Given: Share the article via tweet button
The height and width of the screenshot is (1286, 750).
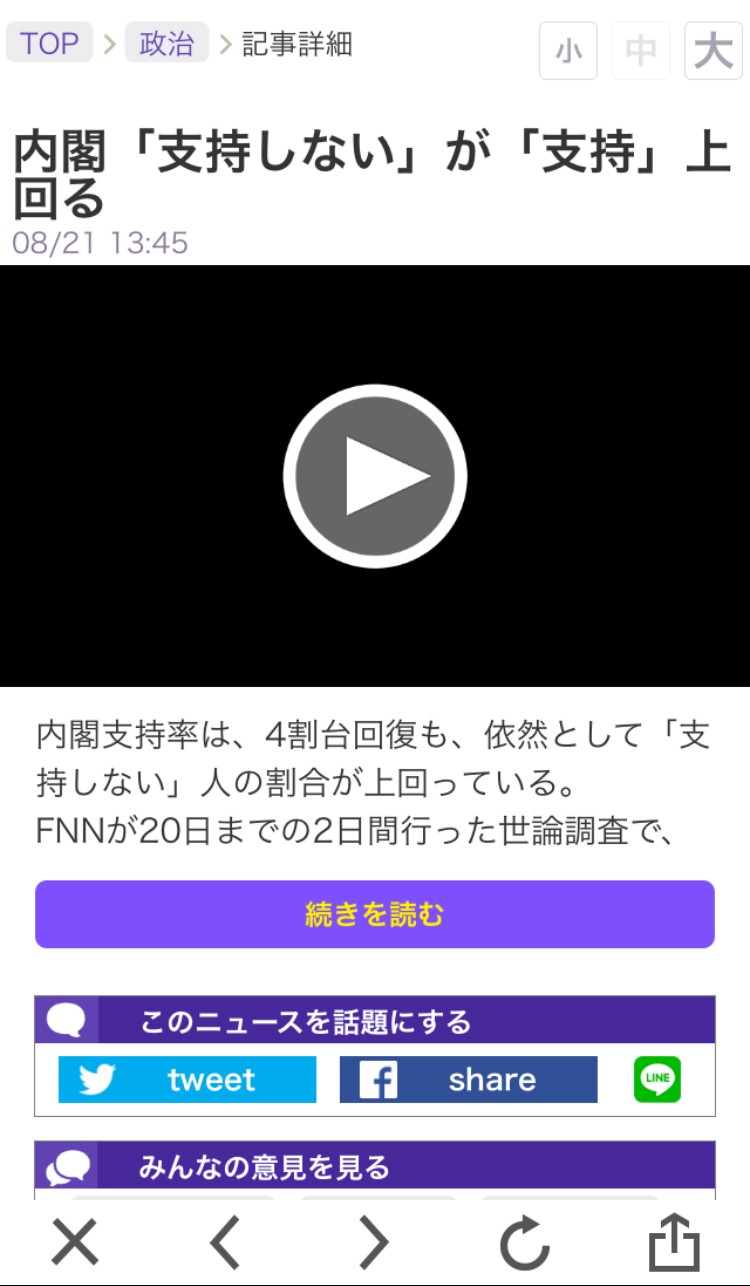Looking at the screenshot, I should tap(187, 1080).
